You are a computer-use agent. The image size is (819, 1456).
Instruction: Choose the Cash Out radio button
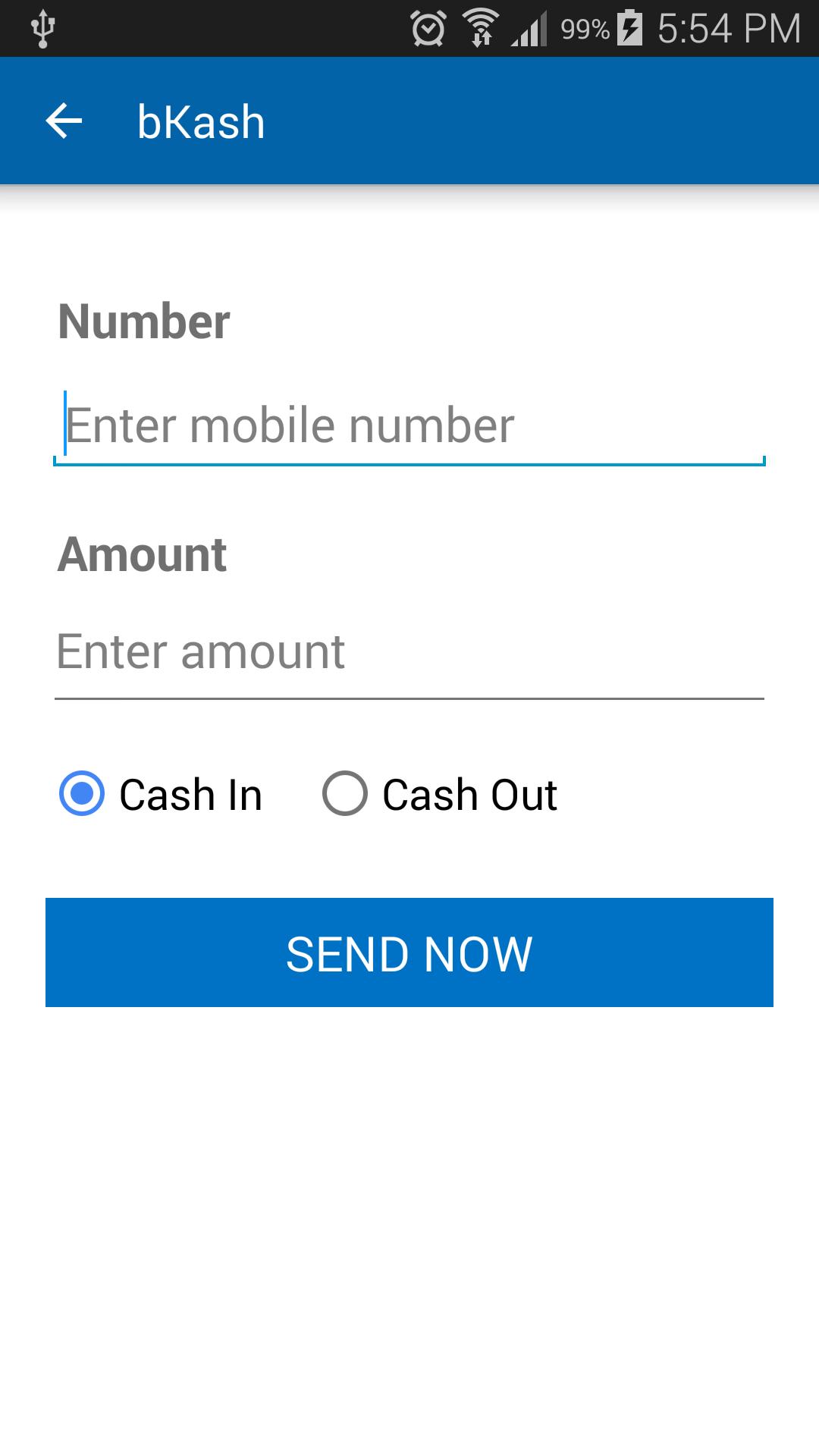(x=345, y=794)
